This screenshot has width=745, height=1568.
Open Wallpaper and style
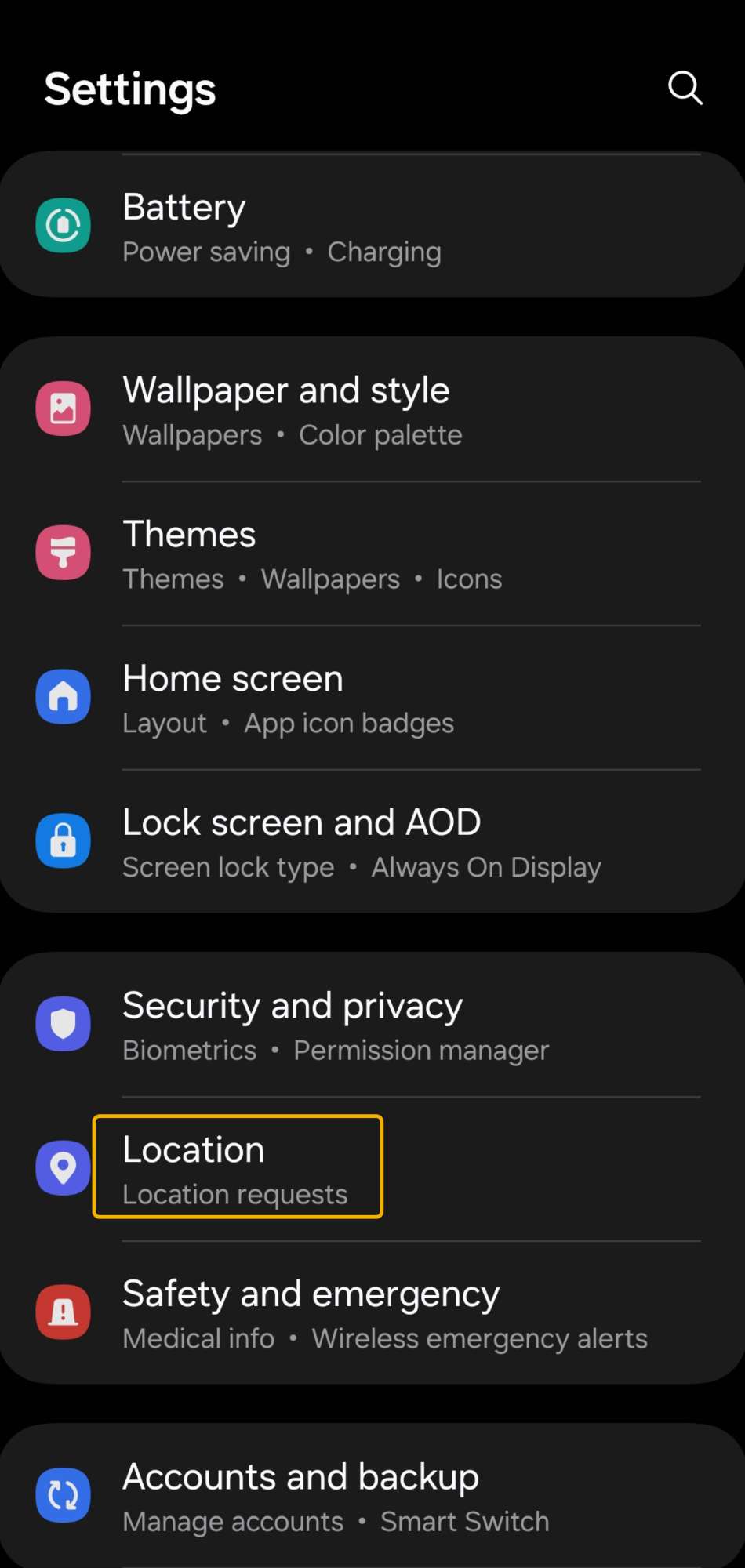pyautogui.click(x=372, y=409)
